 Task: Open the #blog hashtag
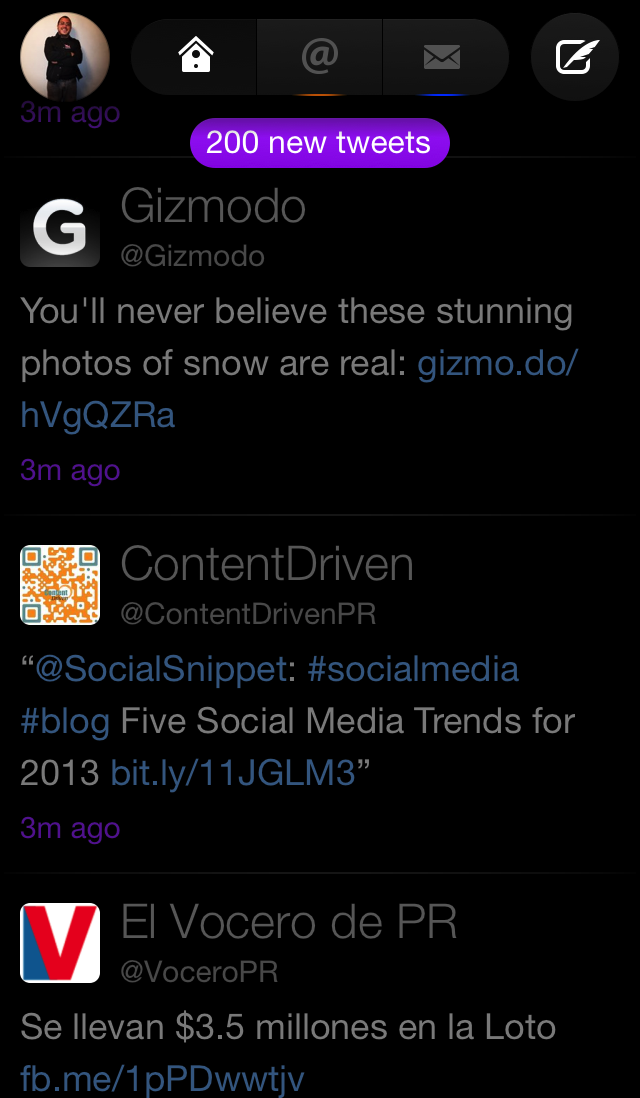(x=65, y=721)
